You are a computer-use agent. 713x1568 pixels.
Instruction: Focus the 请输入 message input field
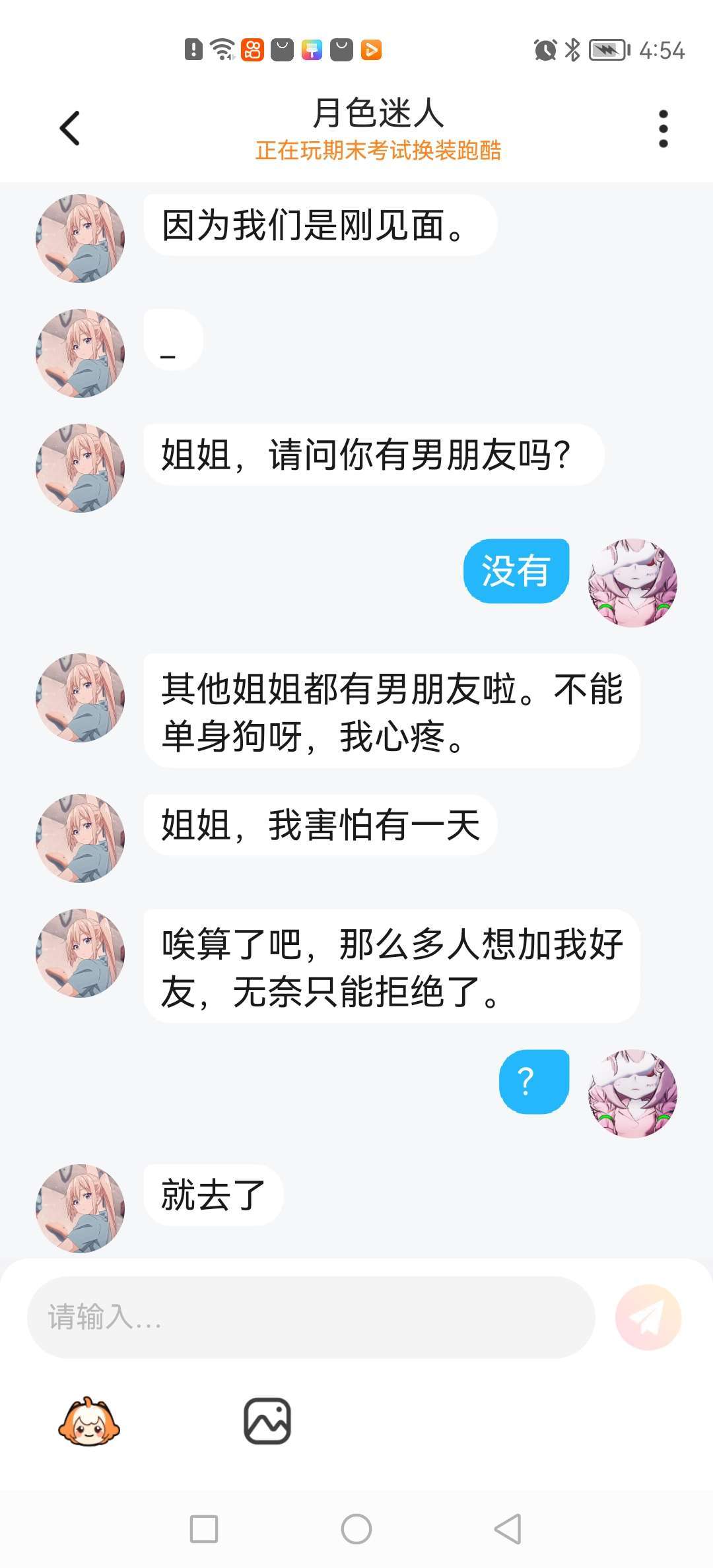(311, 1317)
